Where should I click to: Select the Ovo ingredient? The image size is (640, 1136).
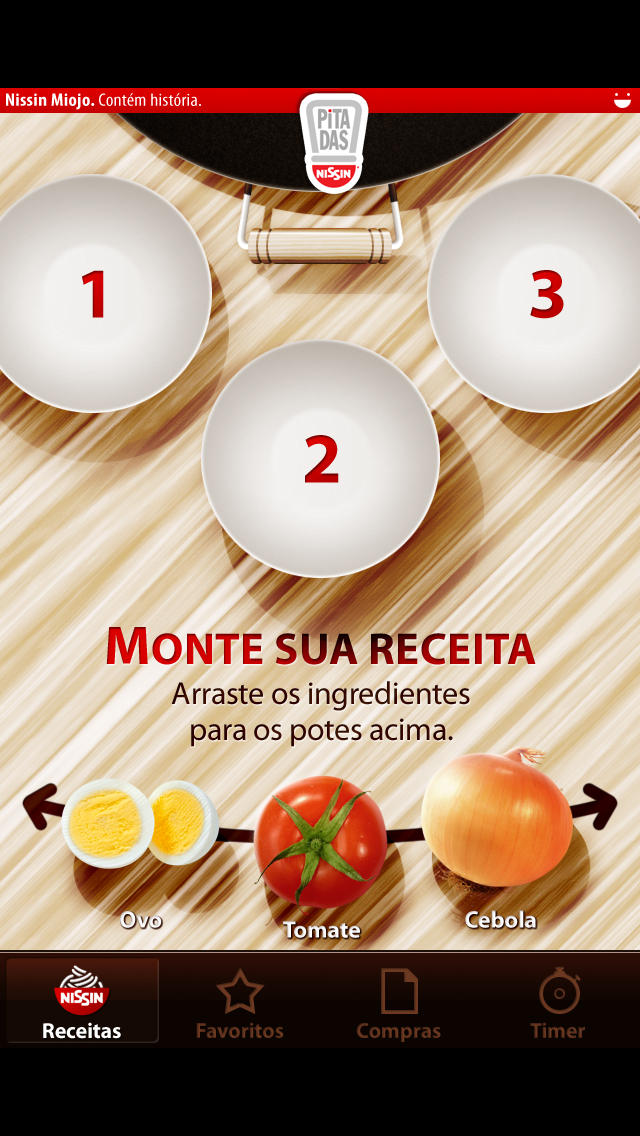(141, 825)
